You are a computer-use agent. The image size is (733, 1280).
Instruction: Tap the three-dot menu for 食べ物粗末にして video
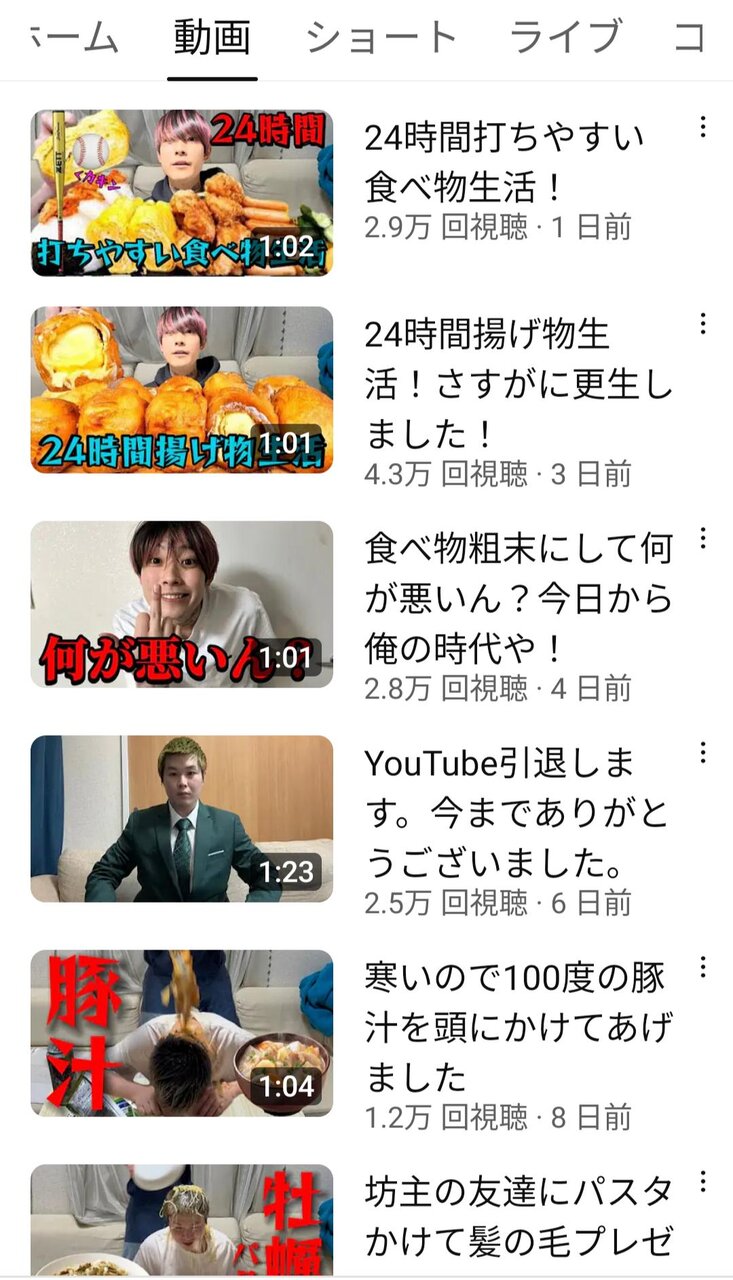click(x=703, y=539)
